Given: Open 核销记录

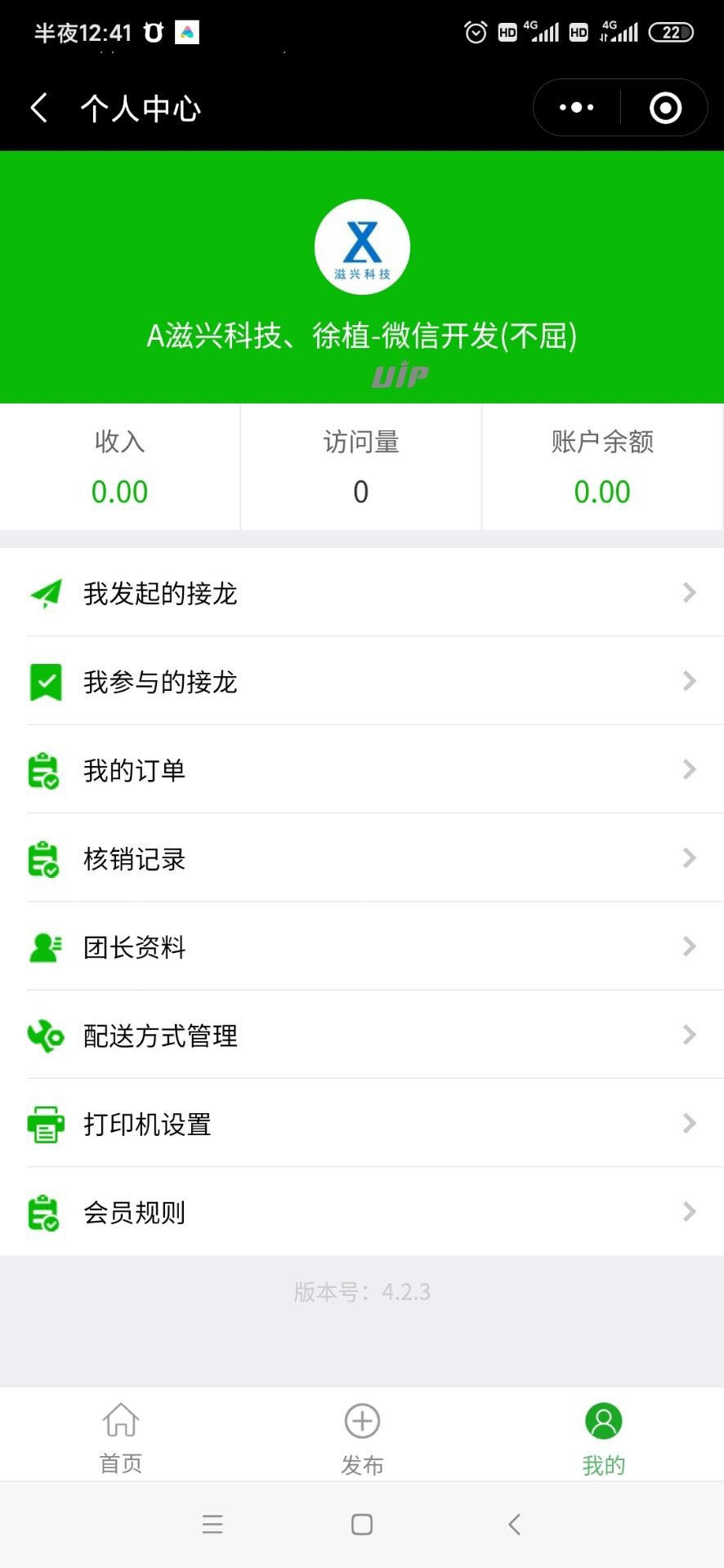Looking at the screenshot, I should pos(362,858).
